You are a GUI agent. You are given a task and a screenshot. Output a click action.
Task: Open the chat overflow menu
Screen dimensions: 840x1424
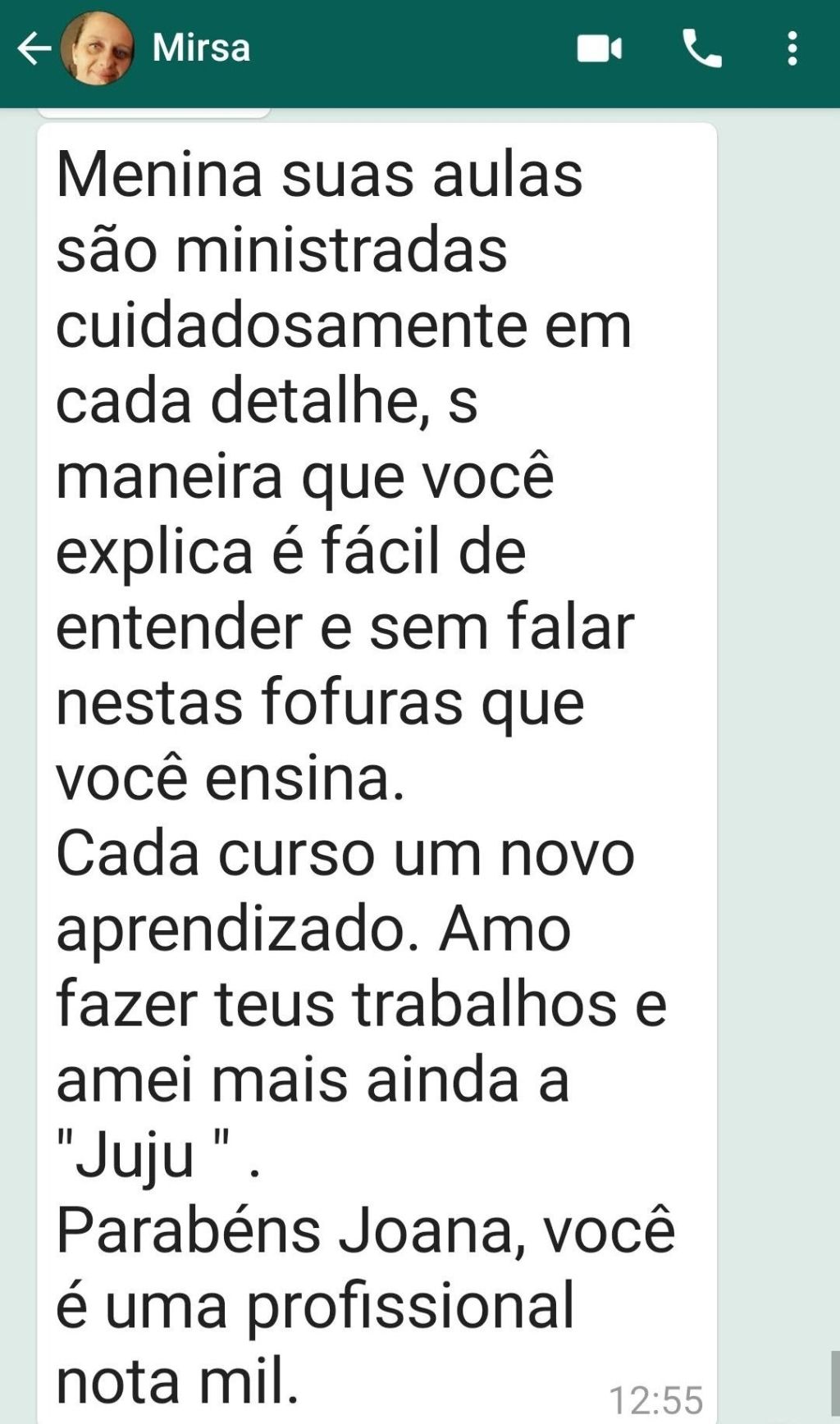[792, 48]
